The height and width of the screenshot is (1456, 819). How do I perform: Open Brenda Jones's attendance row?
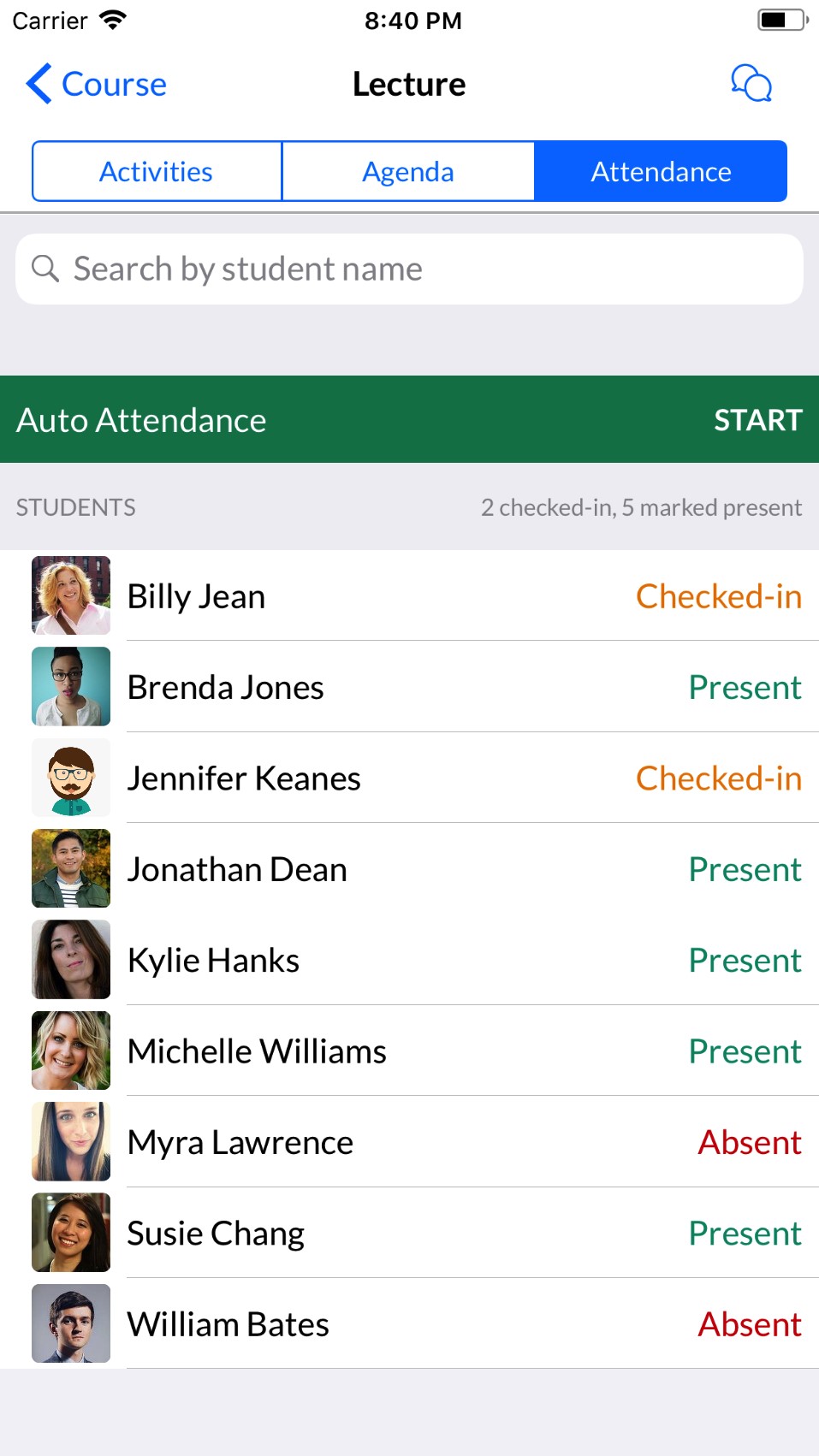[409, 687]
